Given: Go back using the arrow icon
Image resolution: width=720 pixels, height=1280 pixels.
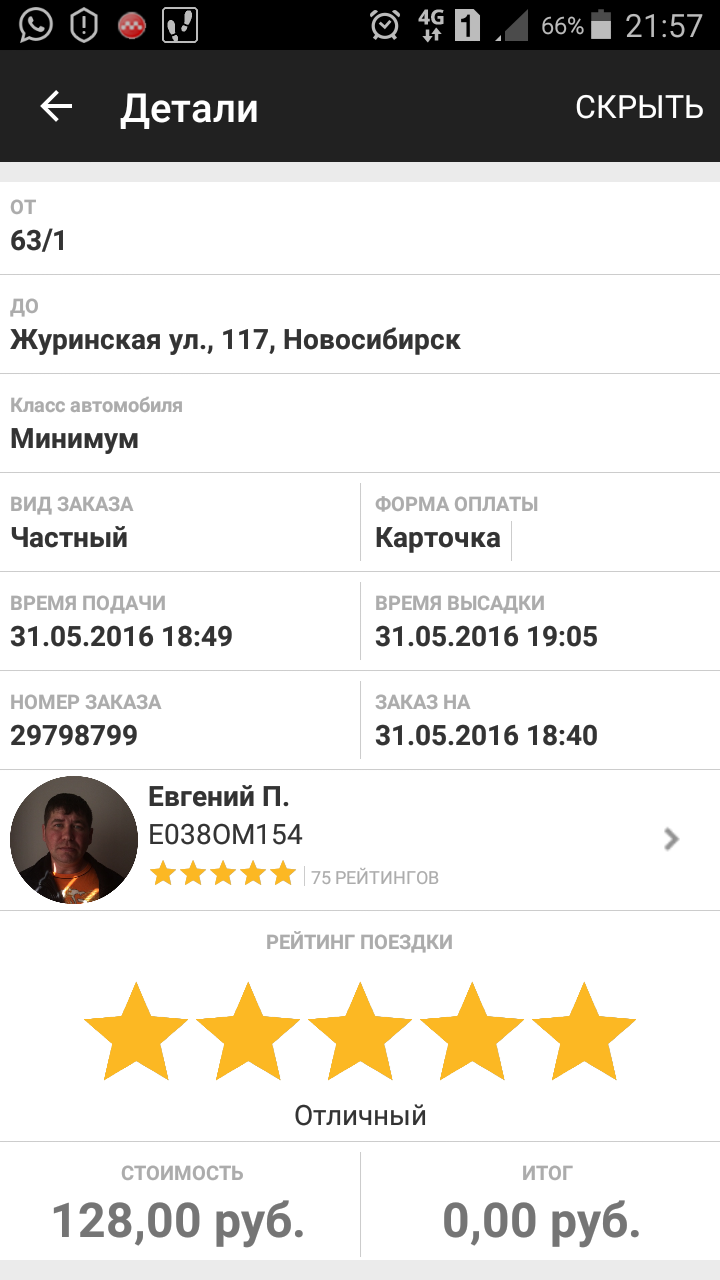Looking at the screenshot, I should click(x=56, y=107).
